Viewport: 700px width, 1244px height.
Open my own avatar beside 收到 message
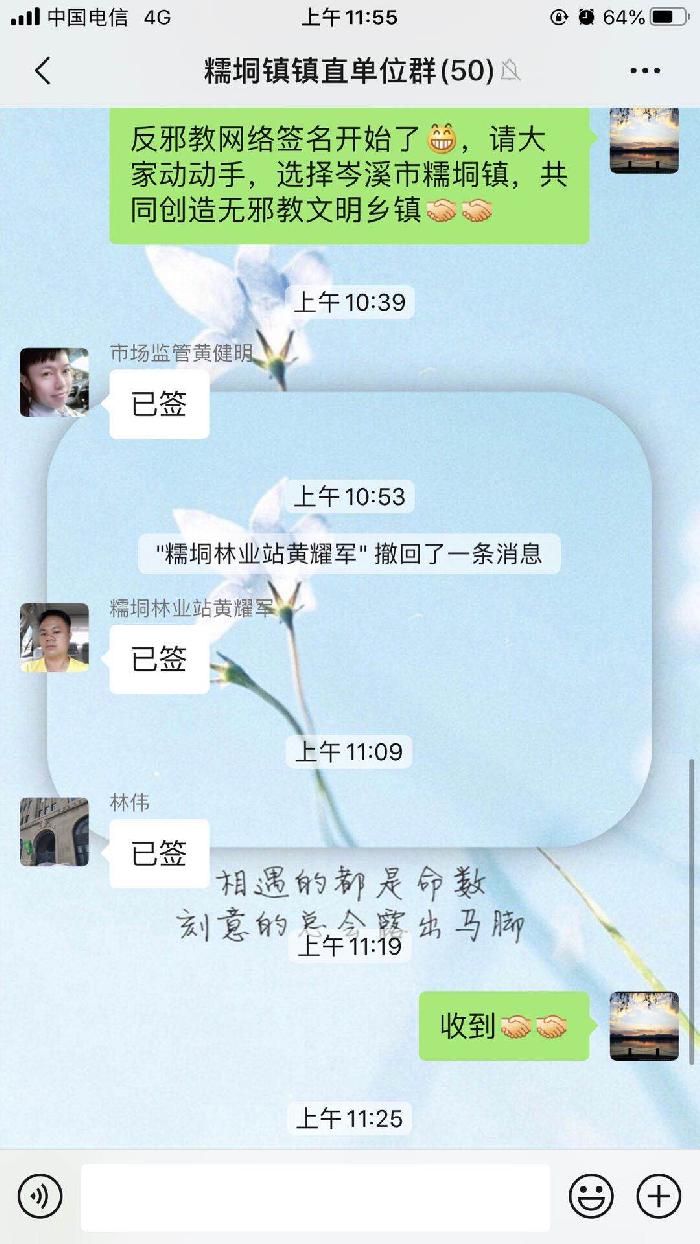tap(644, 1026)
